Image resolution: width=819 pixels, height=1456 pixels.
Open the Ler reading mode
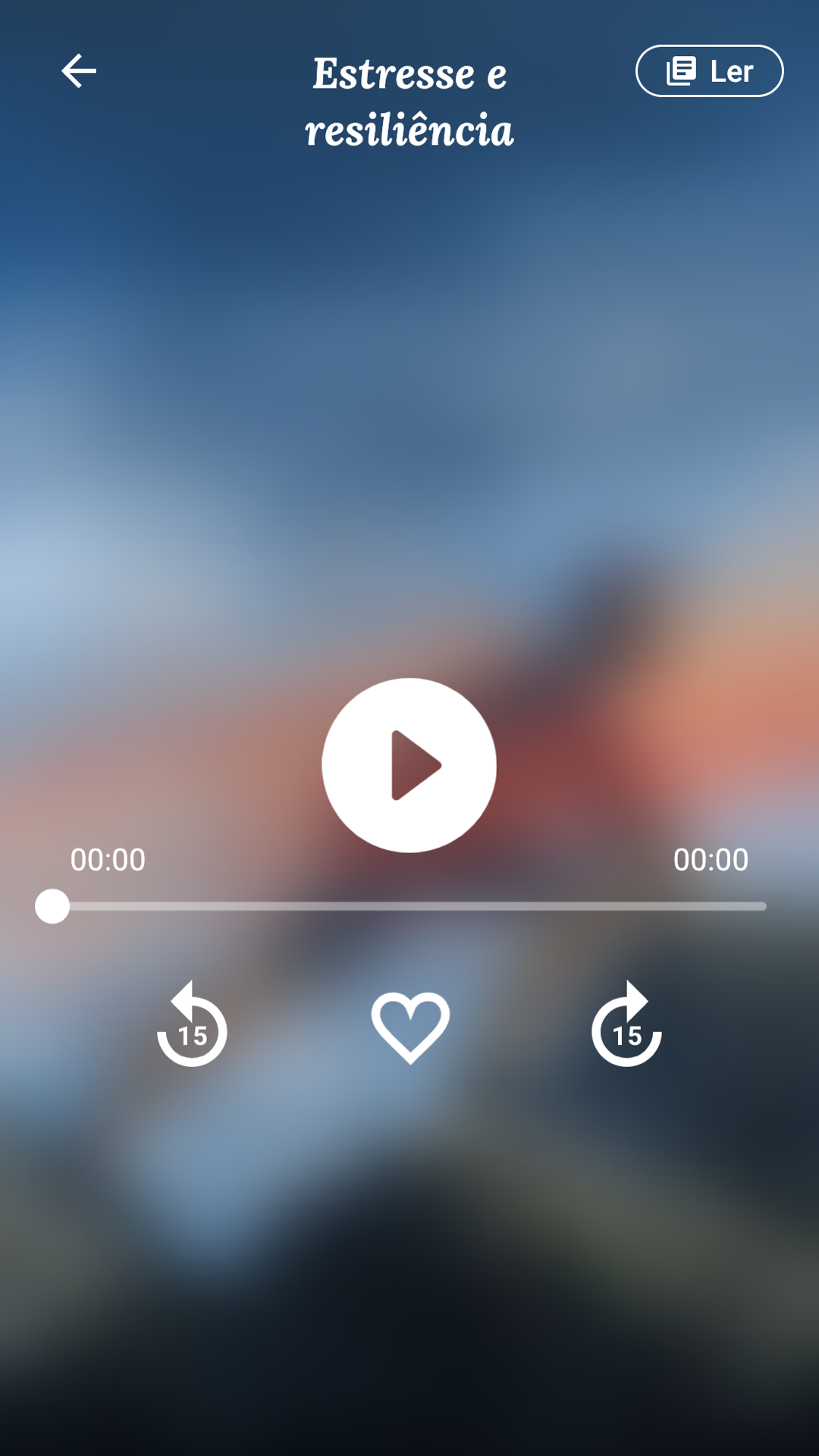click(709, 71)
